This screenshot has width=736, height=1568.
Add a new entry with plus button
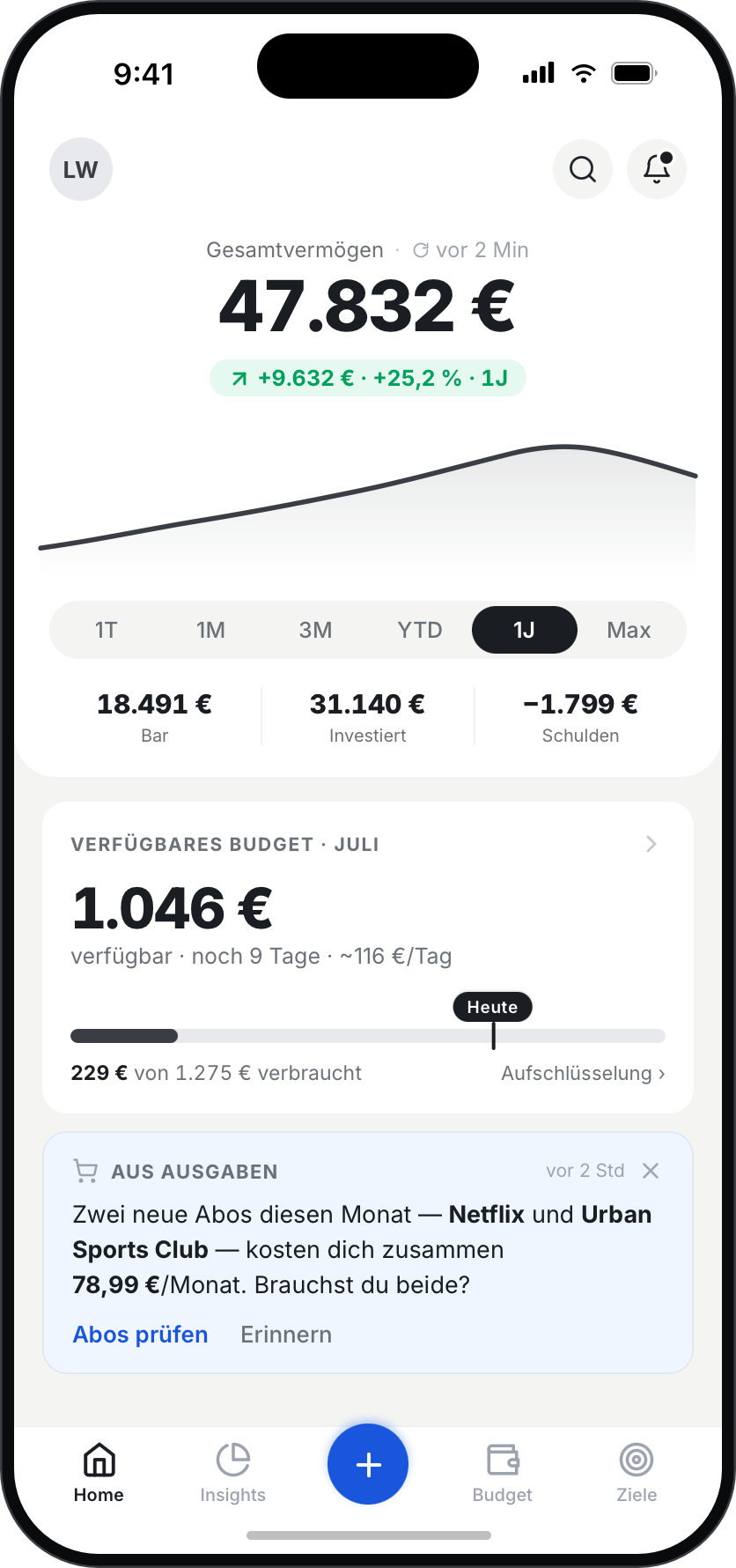coord(368,1464)
